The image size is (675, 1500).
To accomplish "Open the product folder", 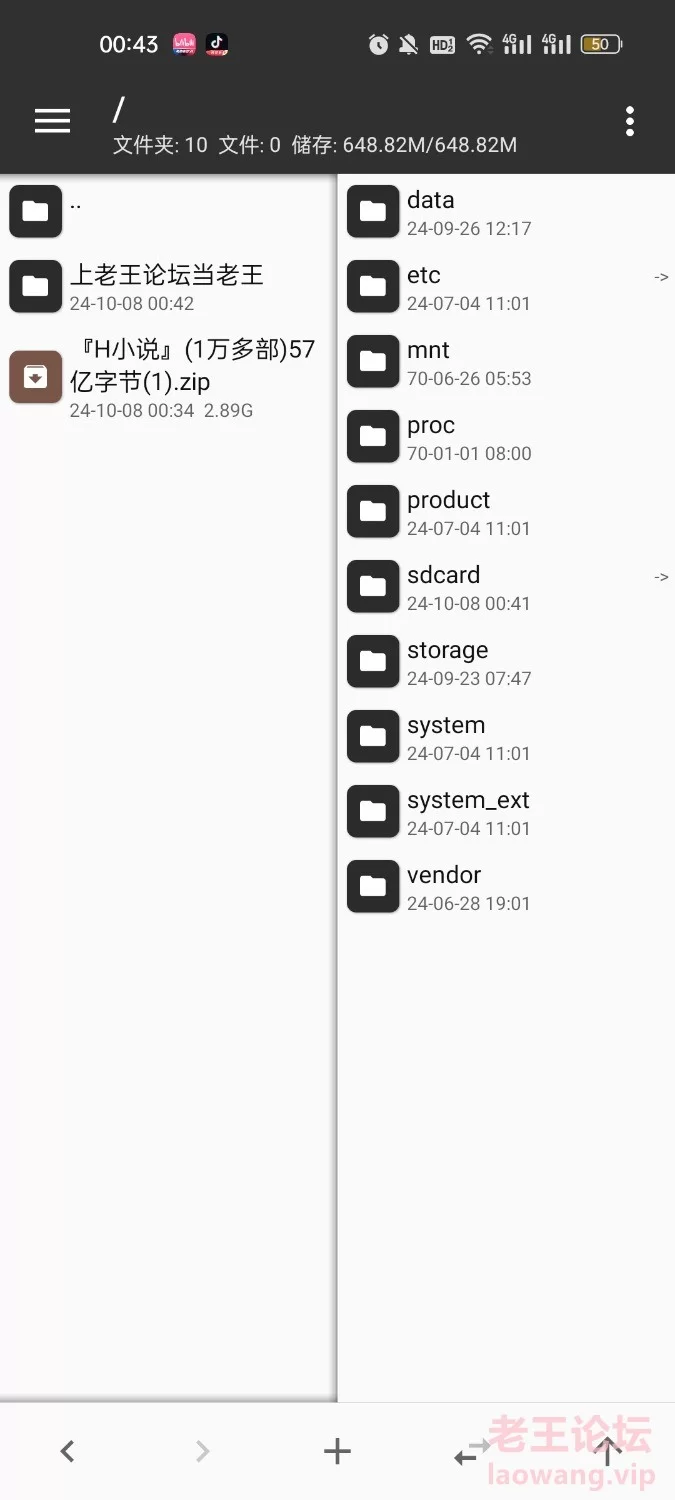I will click(x=506, y=511).
